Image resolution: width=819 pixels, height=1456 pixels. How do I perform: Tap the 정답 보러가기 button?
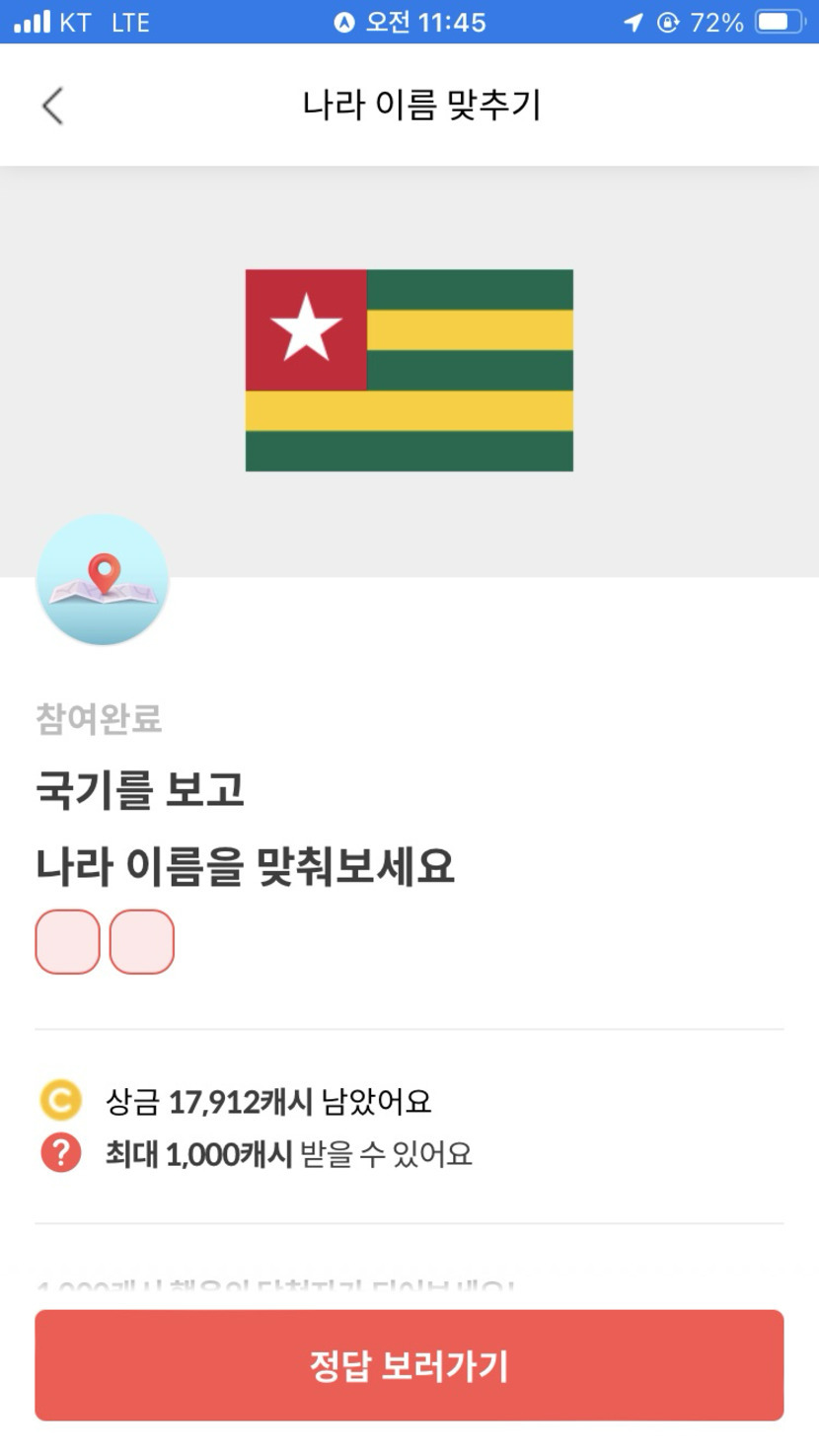click(x=409, y=1365)
